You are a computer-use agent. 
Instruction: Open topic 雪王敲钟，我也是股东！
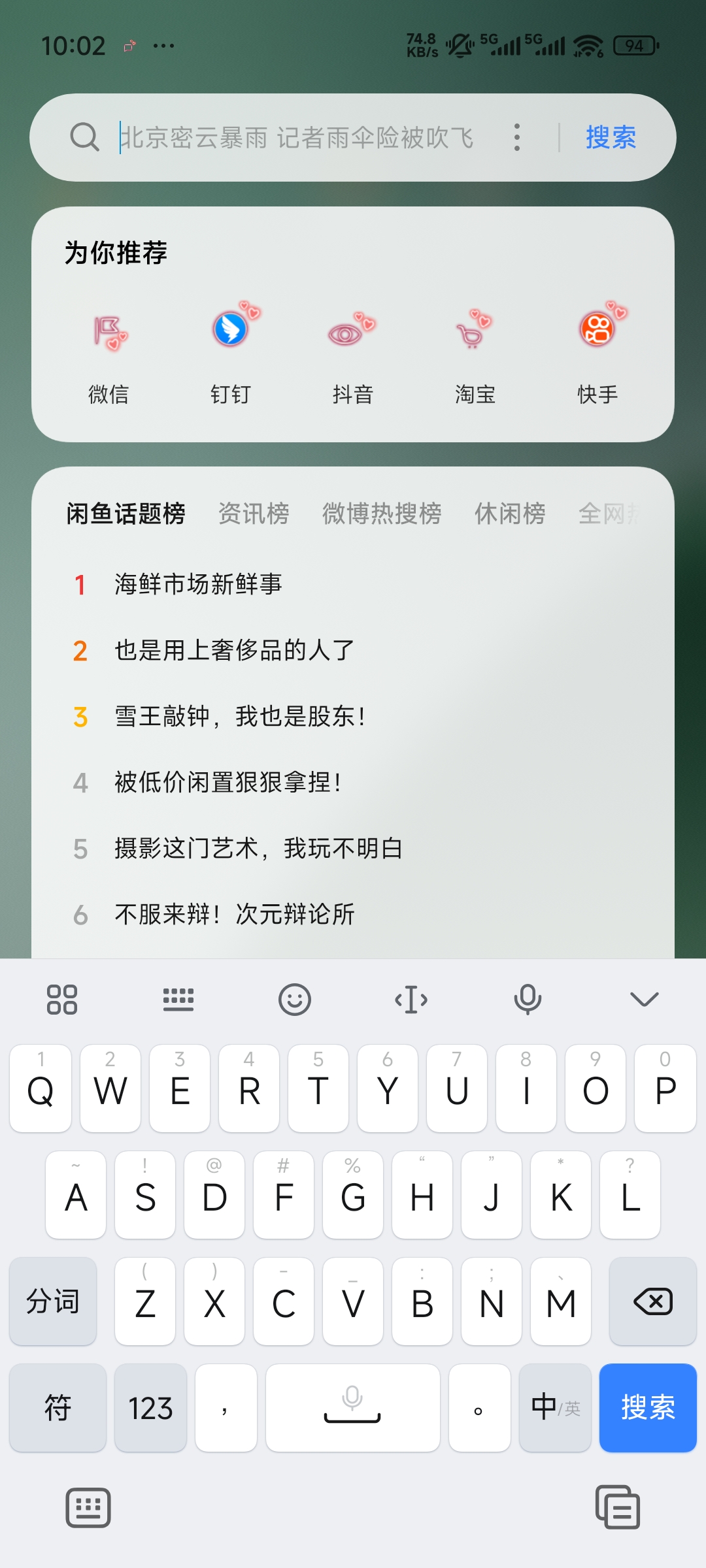[x=241, y=717]
